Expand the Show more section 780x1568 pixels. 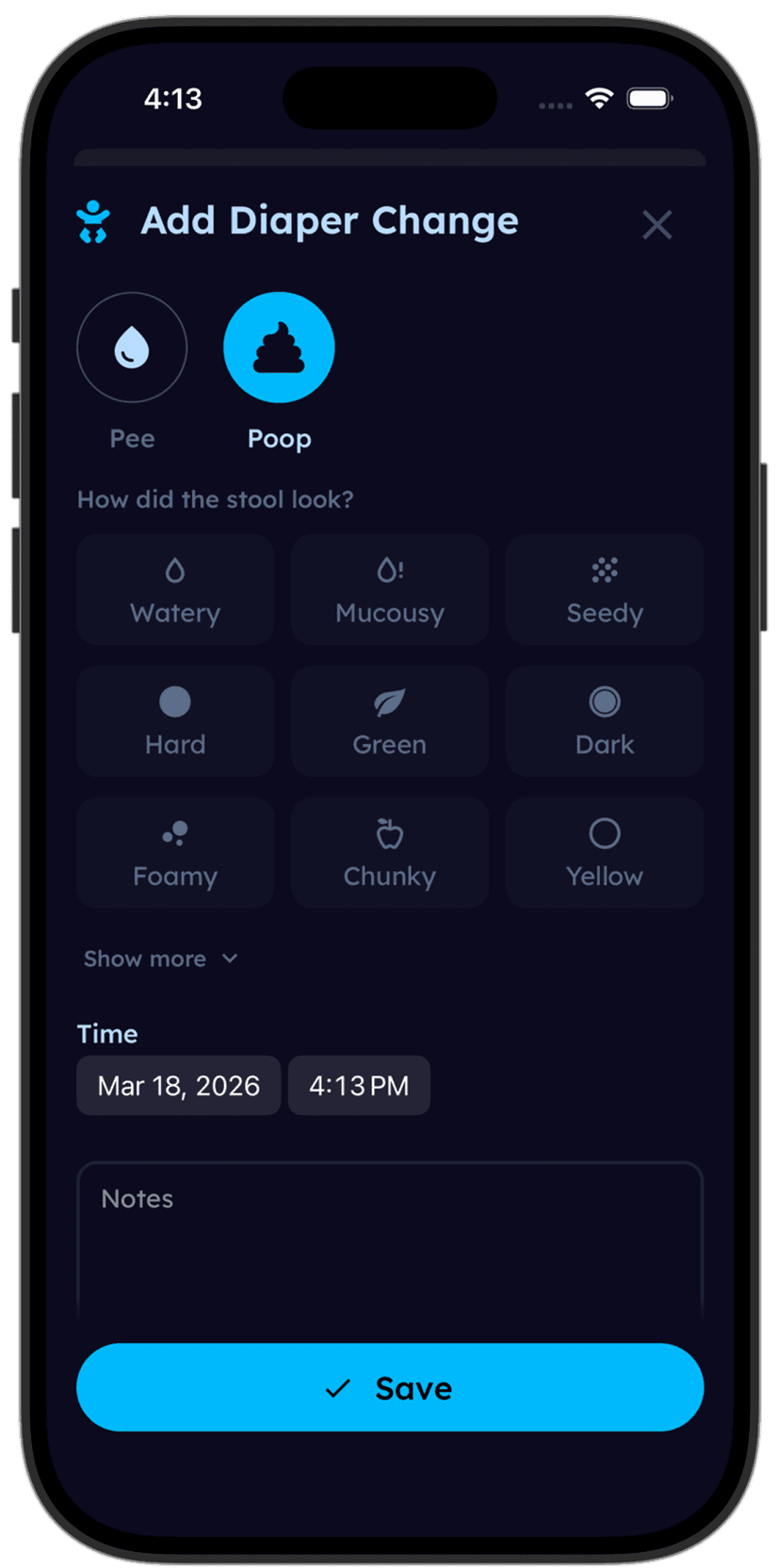click(160, 959)
